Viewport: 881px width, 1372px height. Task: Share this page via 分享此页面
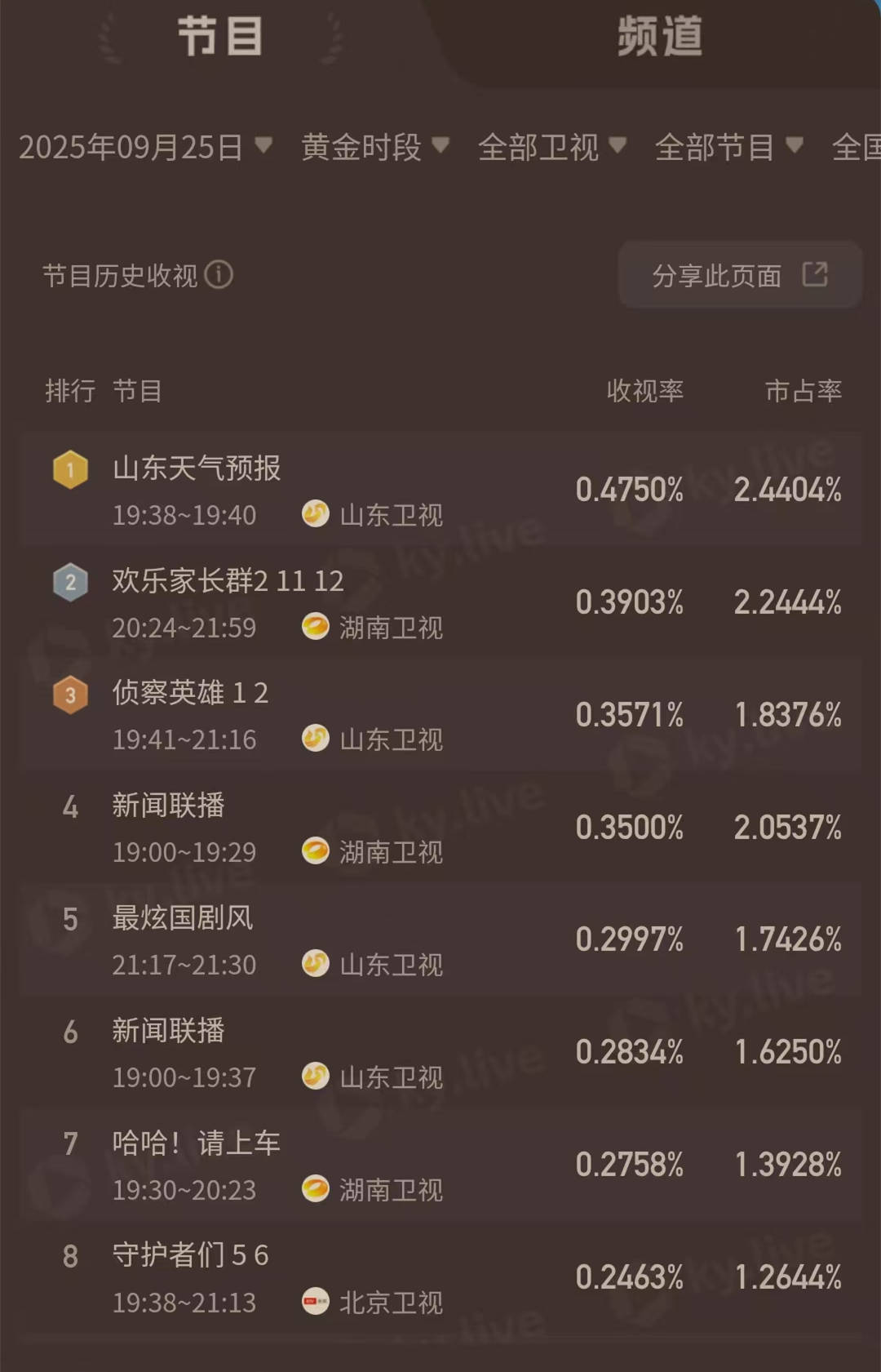739,275
